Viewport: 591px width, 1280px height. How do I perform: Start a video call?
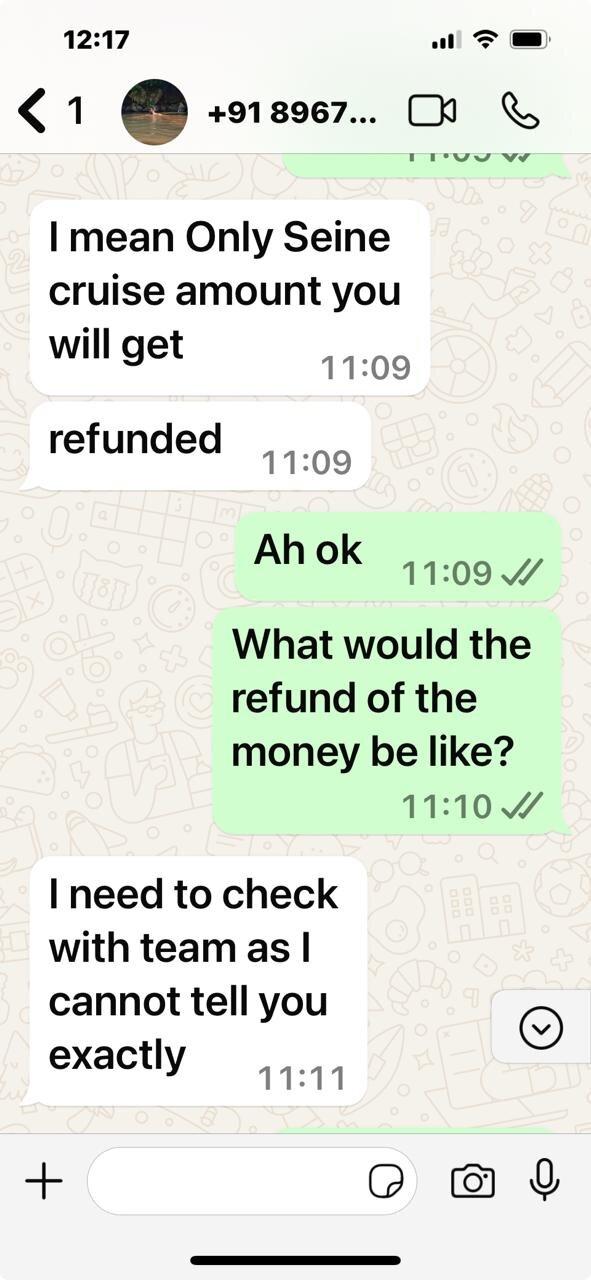(x=433, y=111)
